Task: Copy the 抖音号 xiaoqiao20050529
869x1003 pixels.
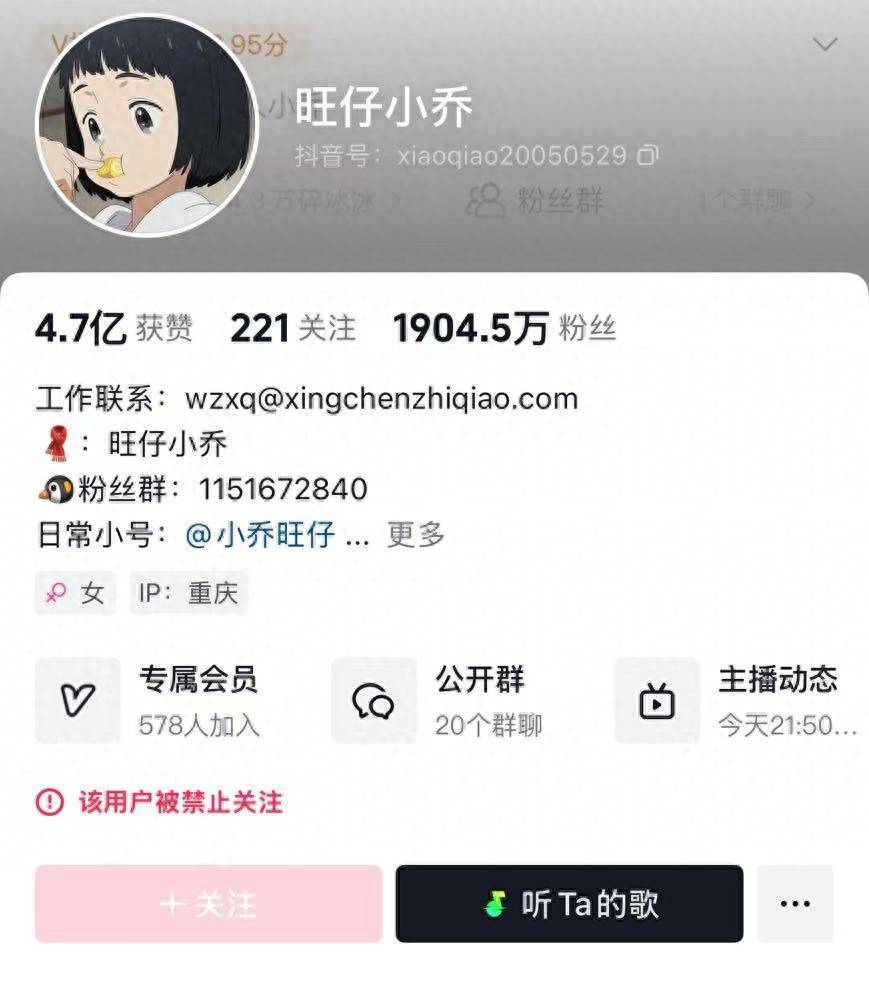Action: coord(649,155)
